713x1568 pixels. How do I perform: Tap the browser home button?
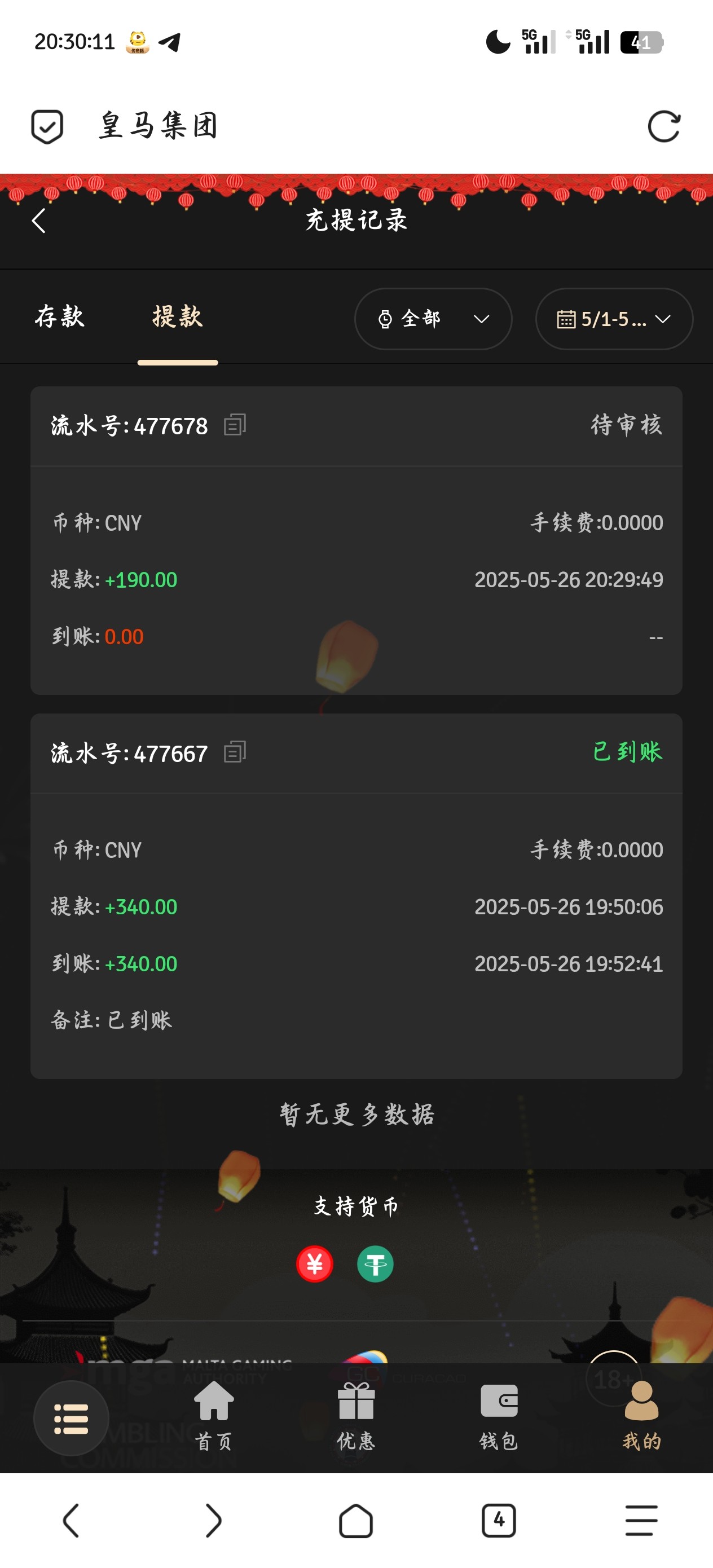coord(355,1521)
